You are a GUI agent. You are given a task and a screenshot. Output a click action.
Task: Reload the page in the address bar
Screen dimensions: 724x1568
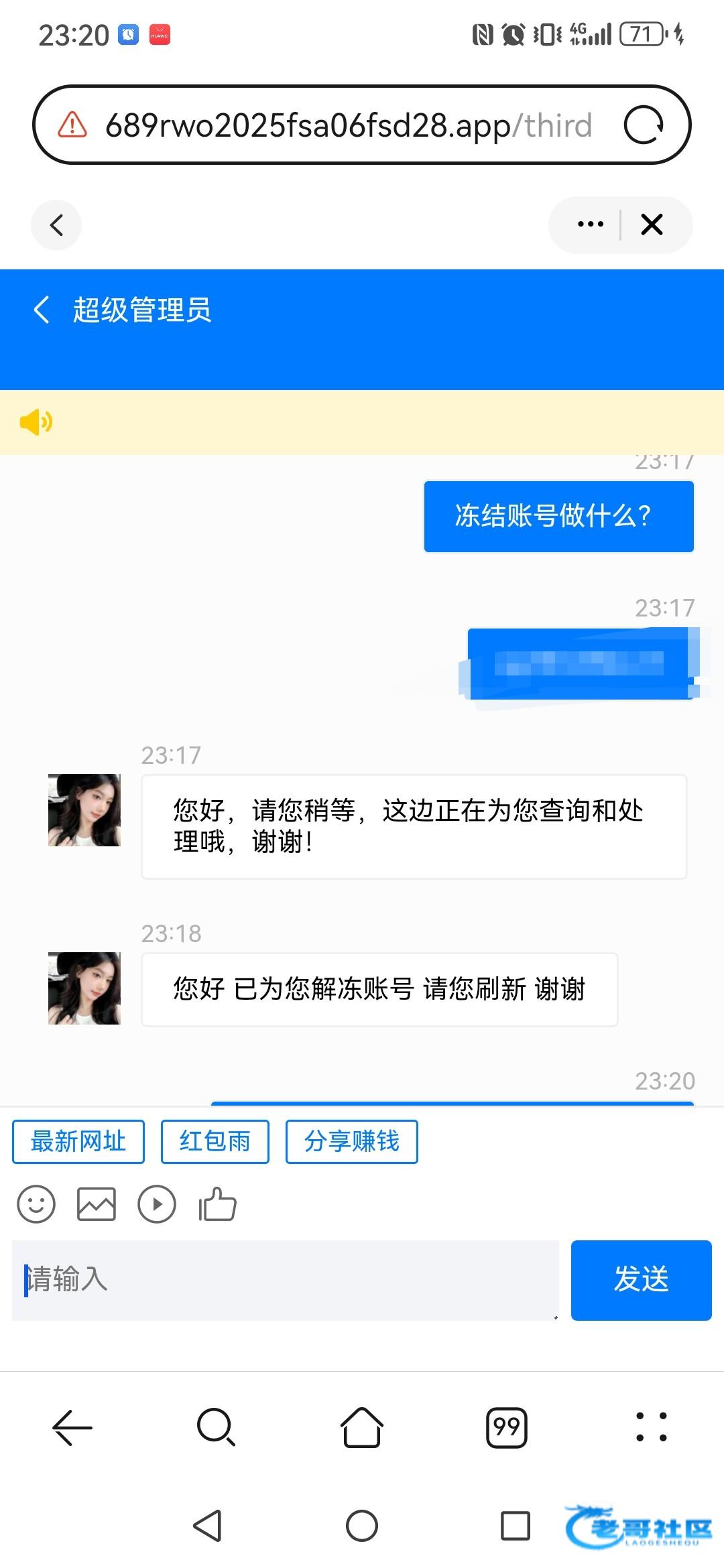(x=644, y=125)
